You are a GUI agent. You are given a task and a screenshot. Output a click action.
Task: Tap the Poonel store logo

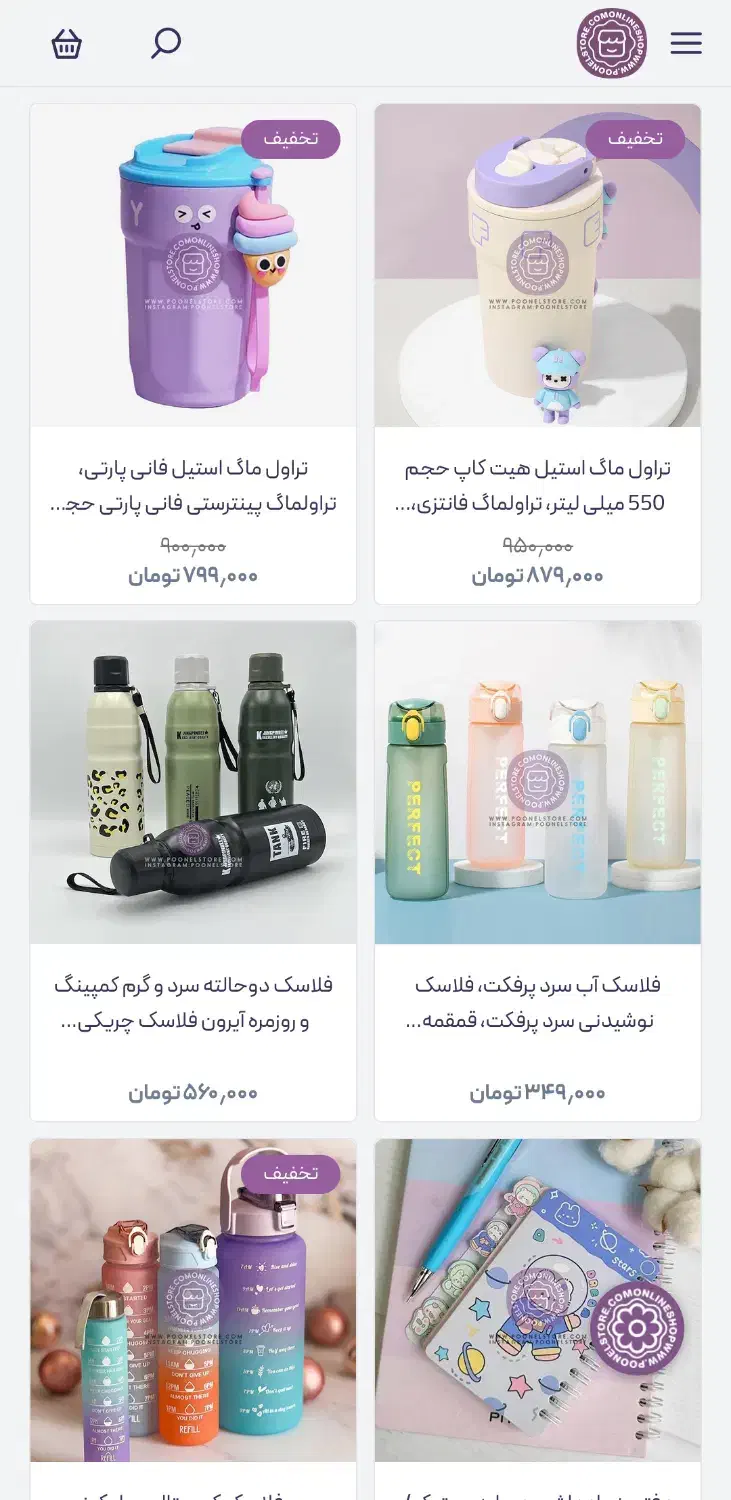coord(612,43)
